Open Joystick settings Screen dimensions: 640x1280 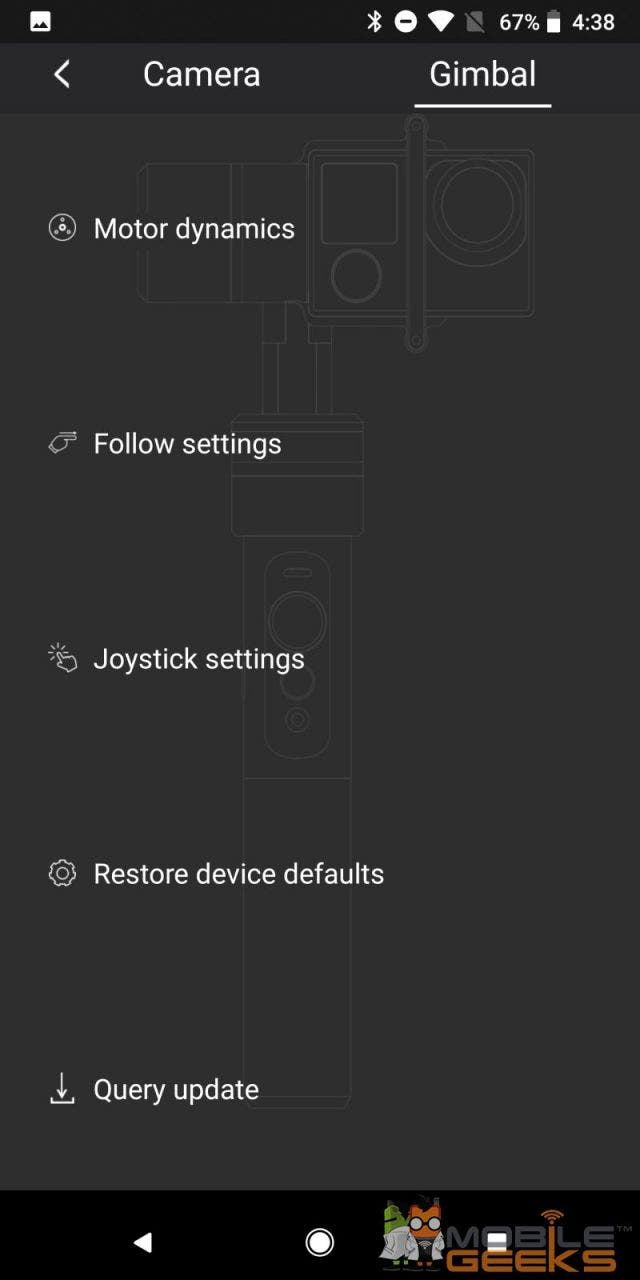click(x=198, y=658)
